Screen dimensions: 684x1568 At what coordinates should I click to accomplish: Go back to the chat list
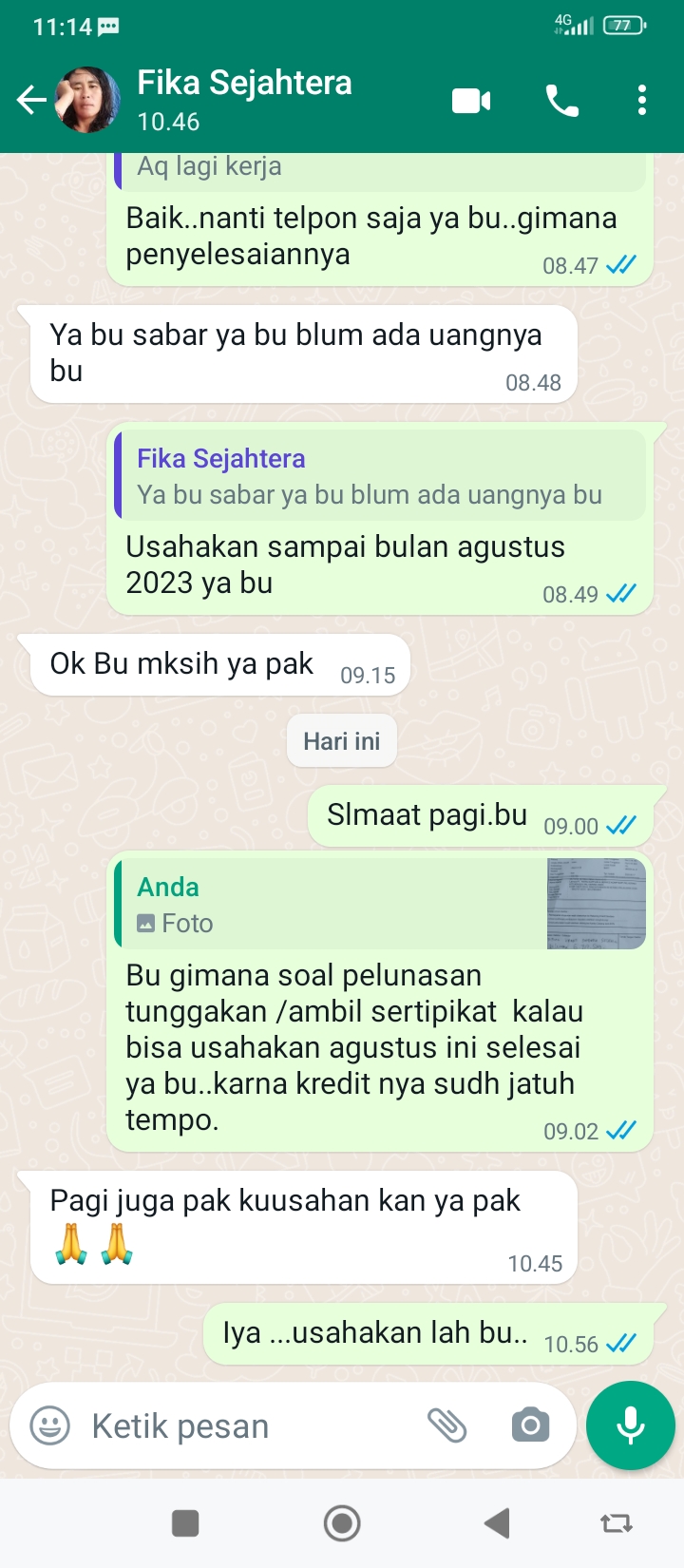point(31,100)
